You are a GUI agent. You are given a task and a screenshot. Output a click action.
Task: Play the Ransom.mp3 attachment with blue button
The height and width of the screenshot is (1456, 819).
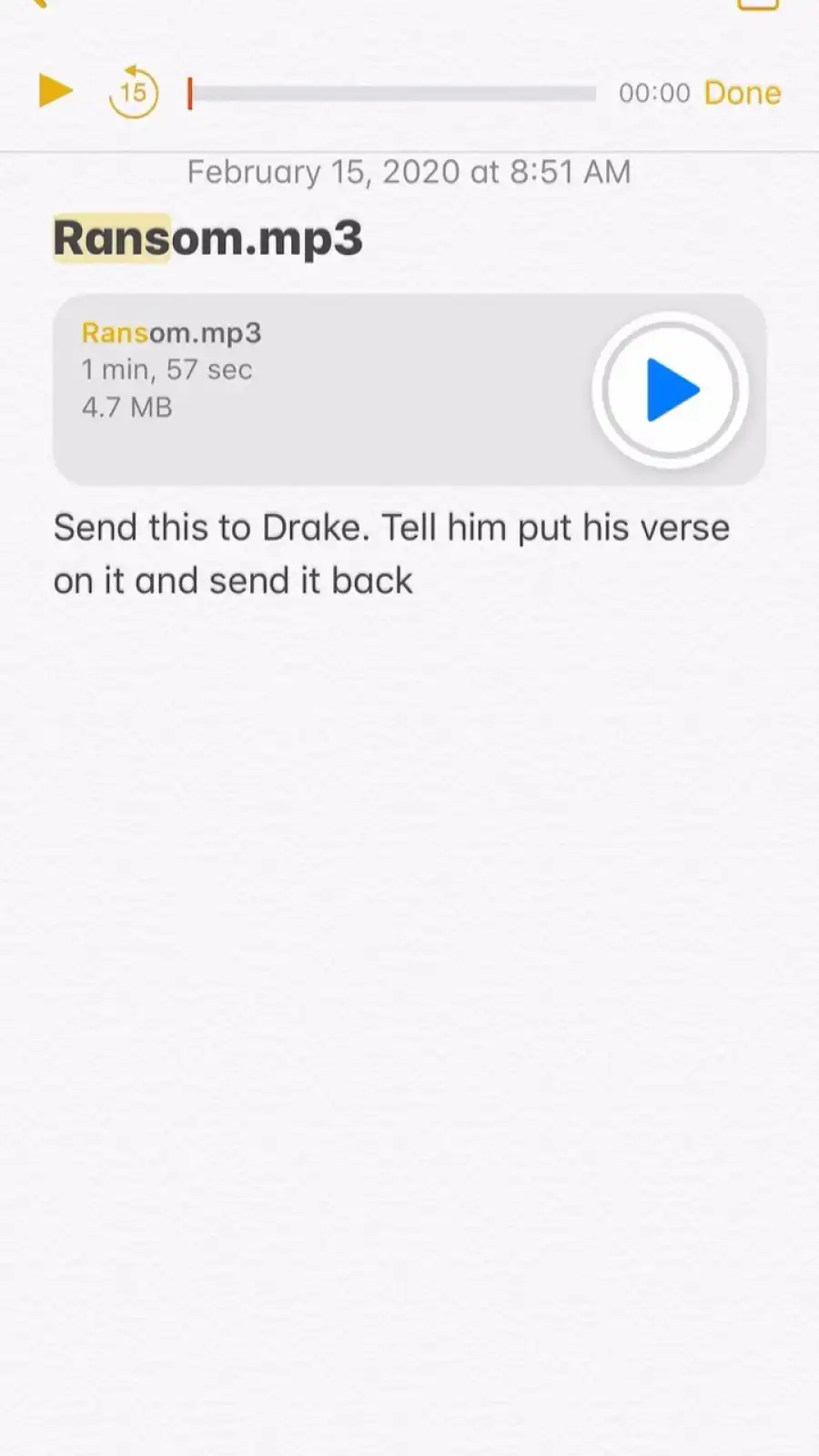(x=671, y=389)
